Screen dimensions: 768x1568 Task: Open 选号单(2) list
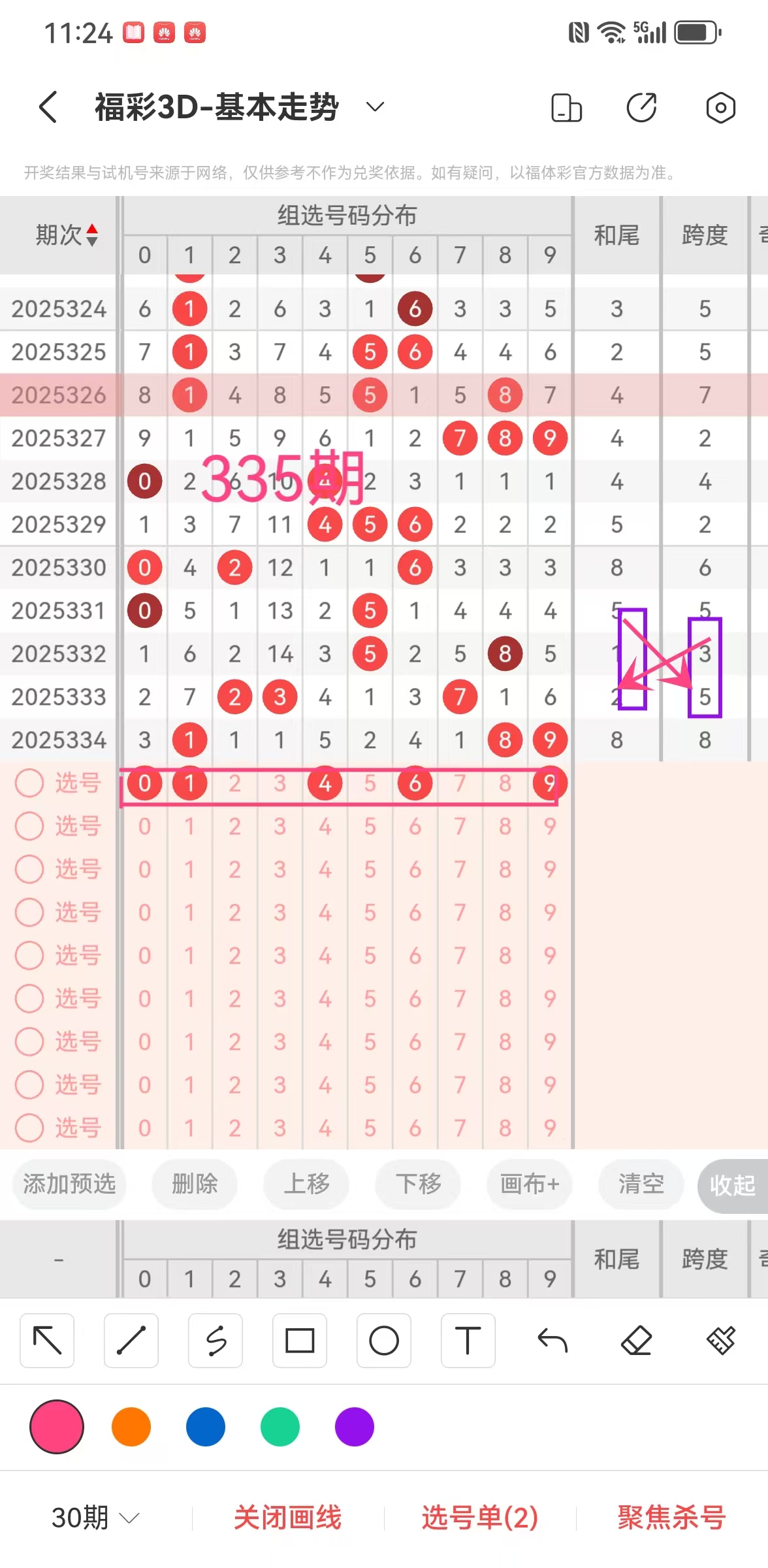479,1517
